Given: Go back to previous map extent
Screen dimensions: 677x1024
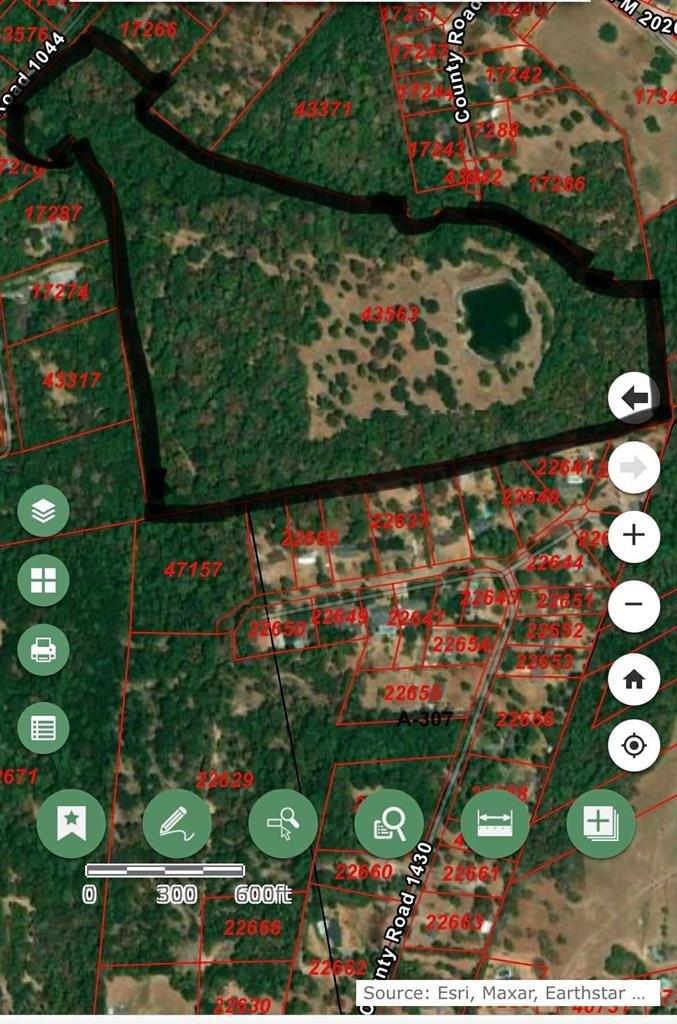Looking at the screenshot, I should coord(634,397).
